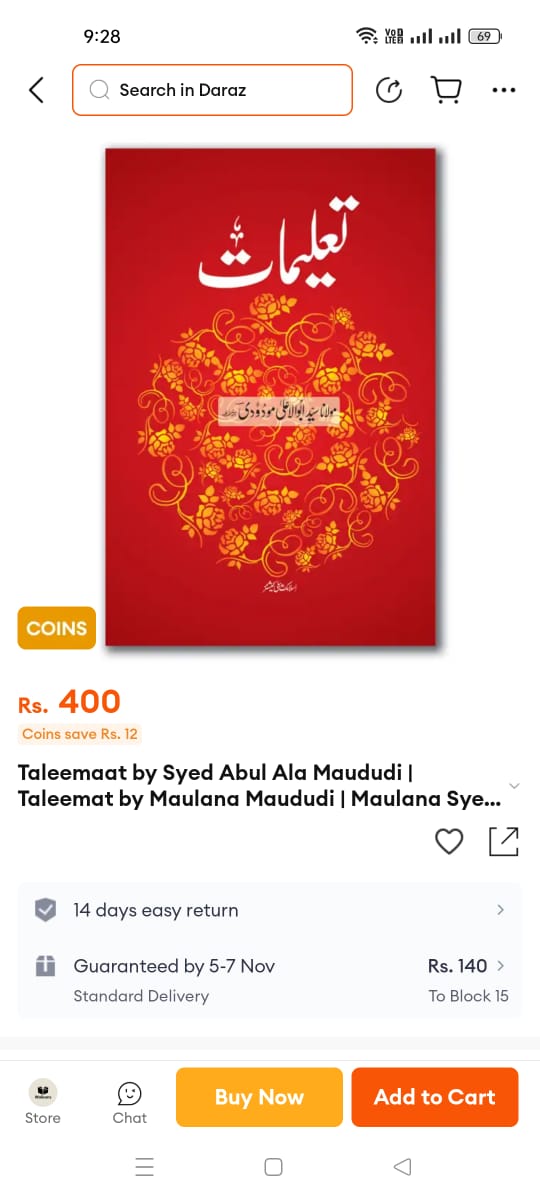The width and height of the screenshot is (540, 1200).
Task: Add this book to wishlist
Action: 449,842
